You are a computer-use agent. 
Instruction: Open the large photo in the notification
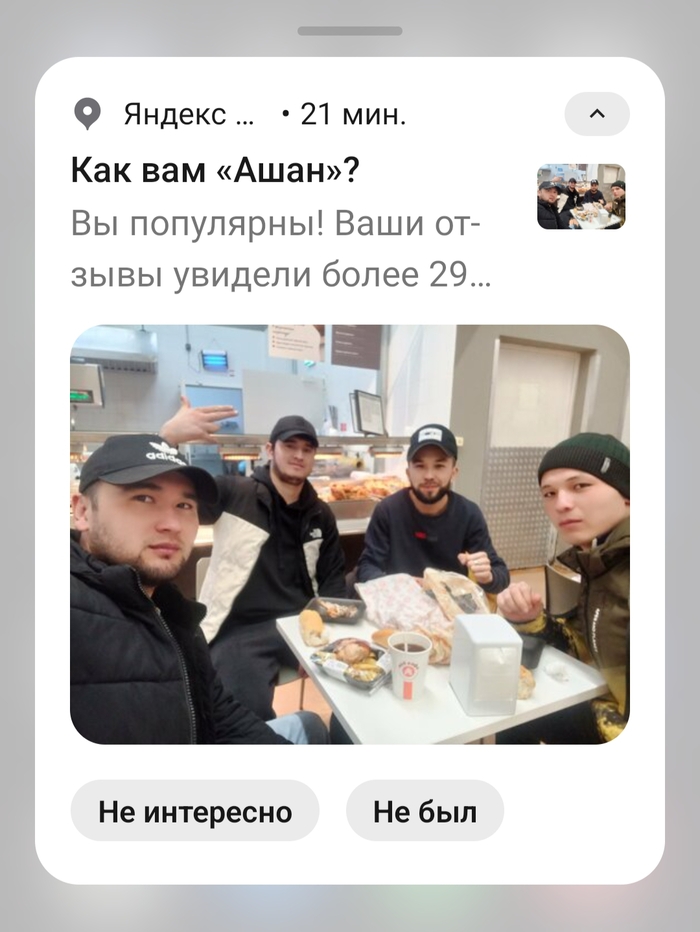pos(349,534)
